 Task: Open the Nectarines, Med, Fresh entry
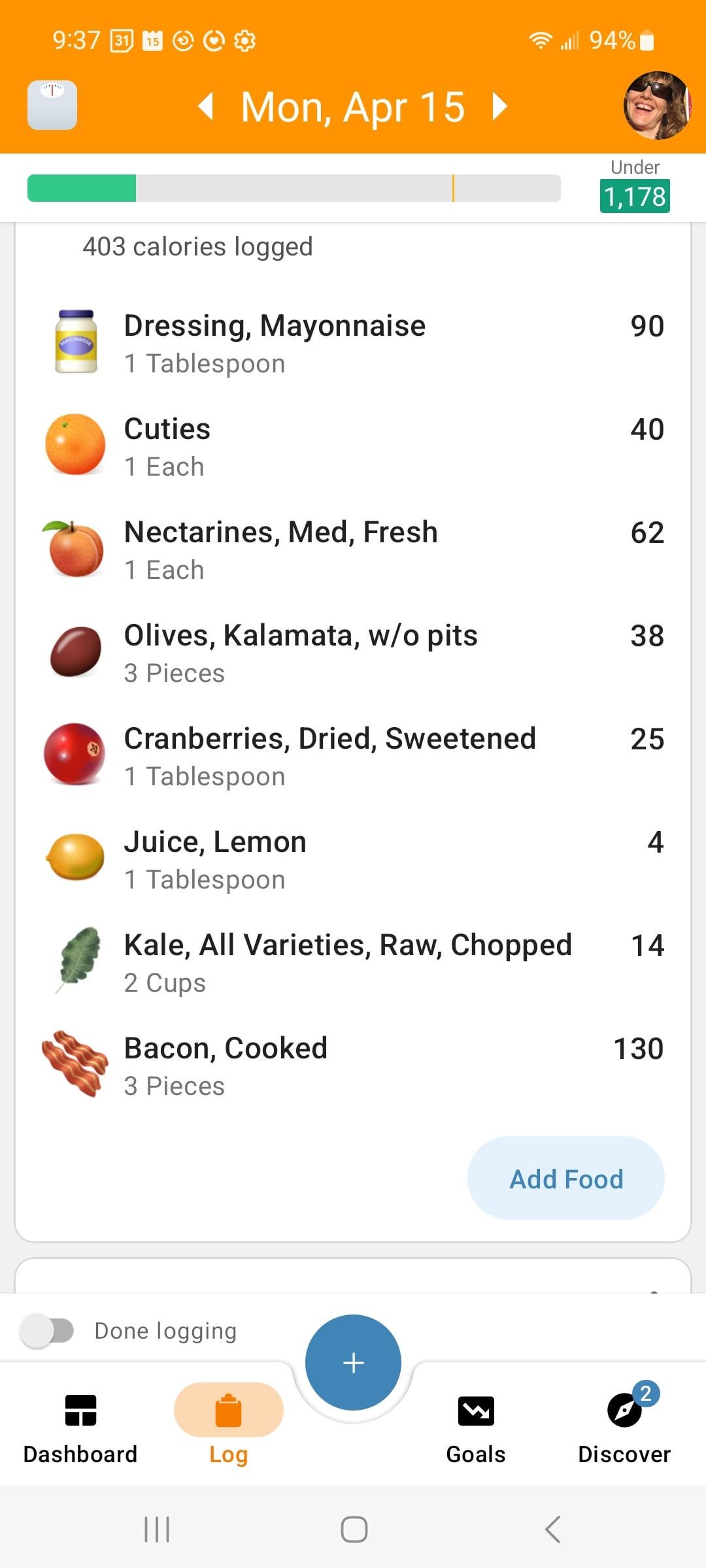pyautogui.click(x=353, y=549)
